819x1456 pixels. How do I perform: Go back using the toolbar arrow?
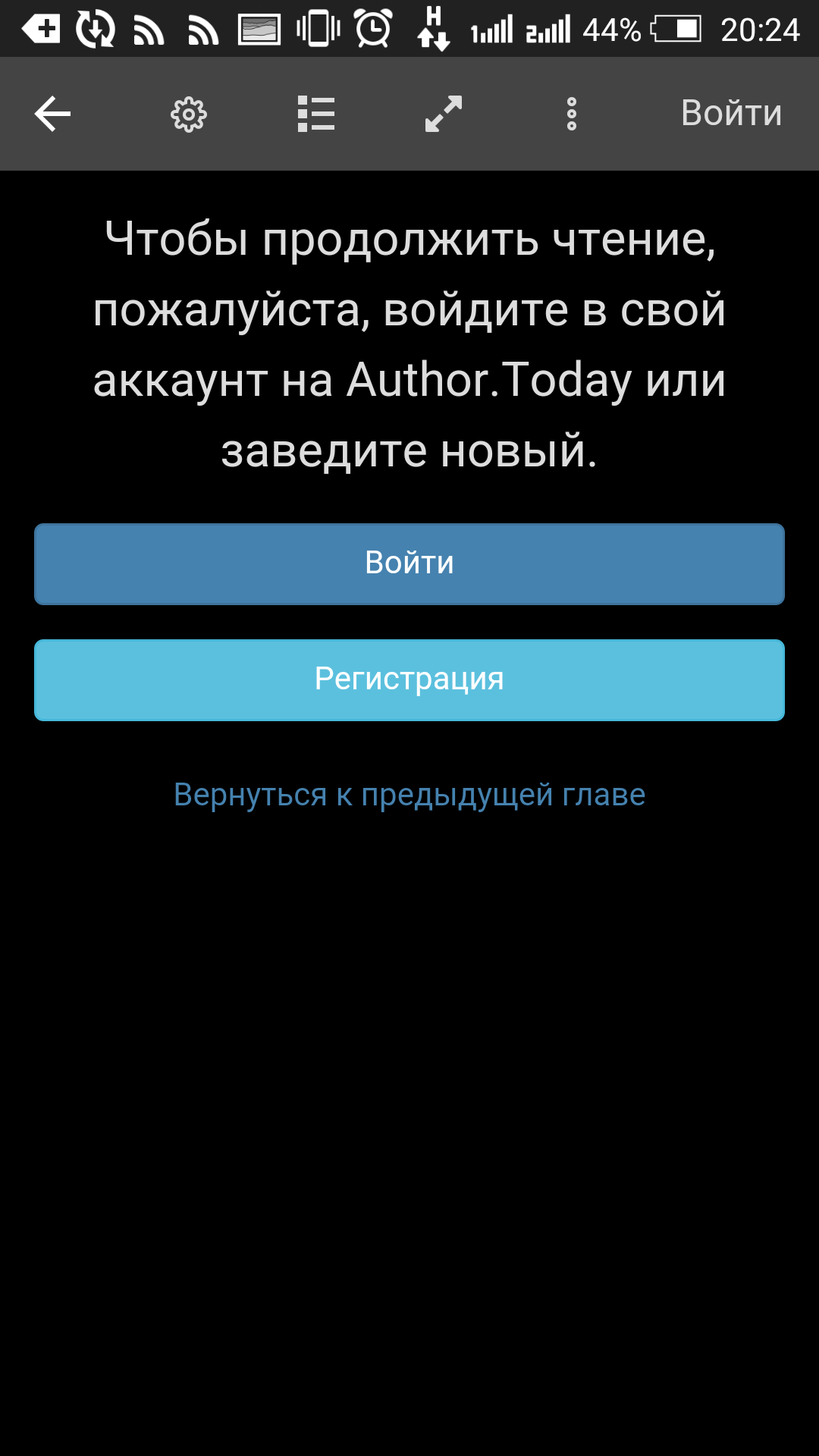coord(53,115)
